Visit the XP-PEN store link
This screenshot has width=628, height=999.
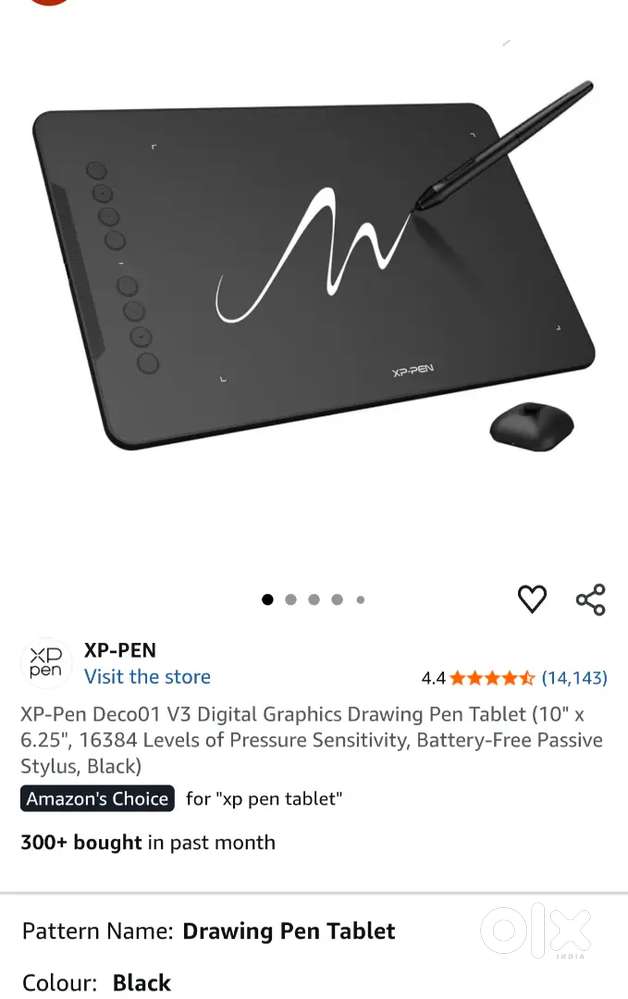147,677
